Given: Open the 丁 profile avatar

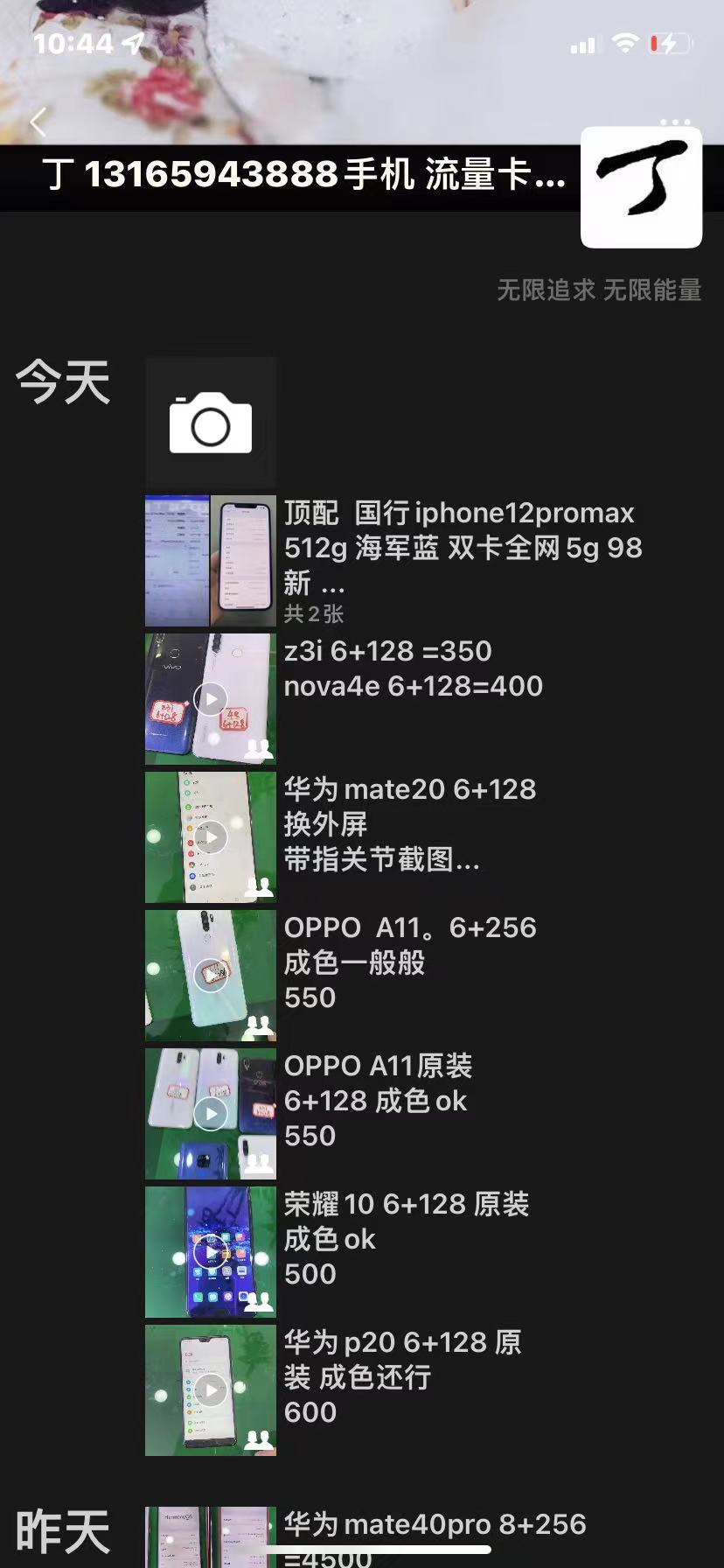Looking at the screenshot, I should click(x=641, y=187).
